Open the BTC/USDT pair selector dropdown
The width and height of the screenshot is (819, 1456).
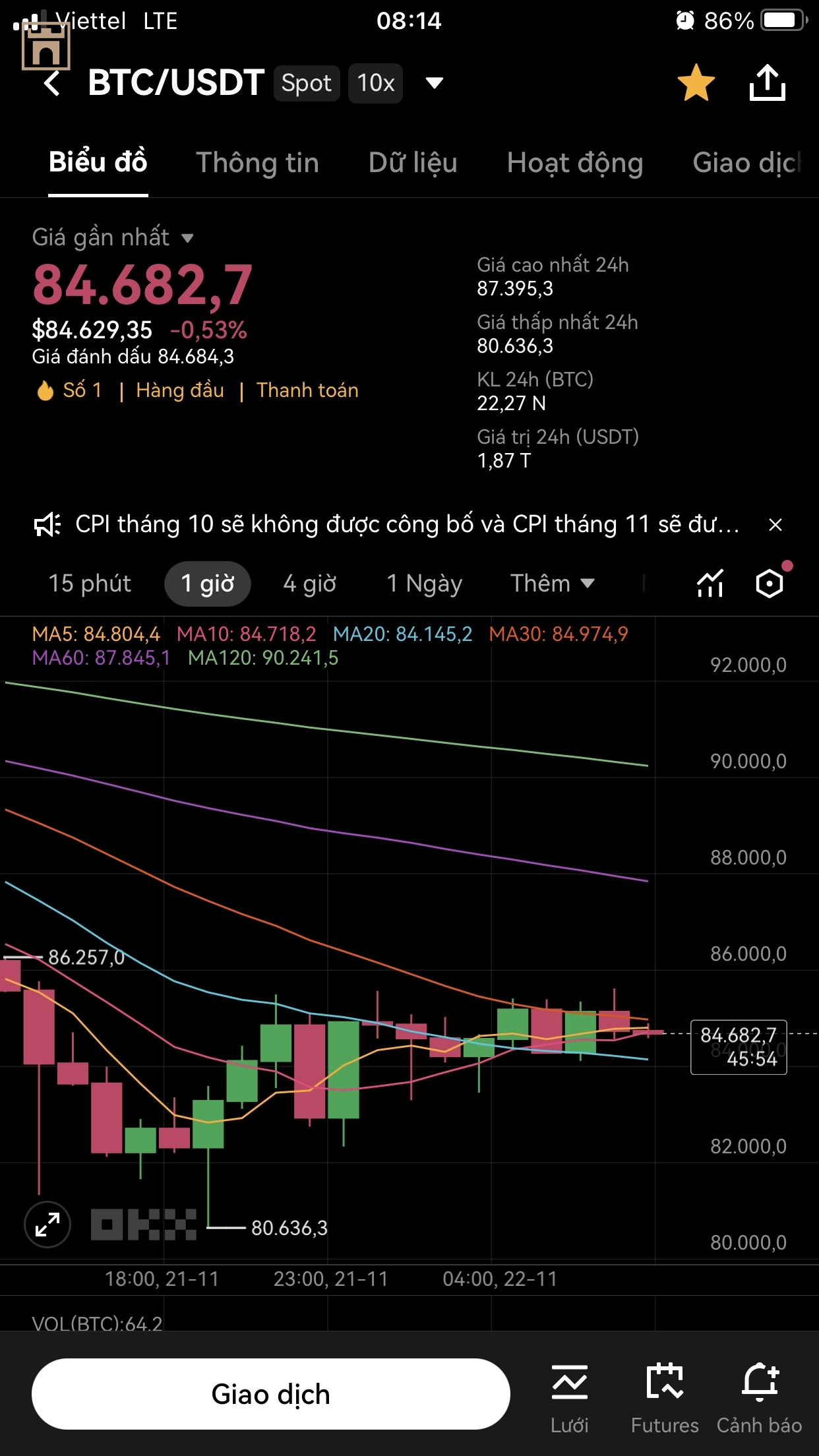(x=434, y=83)
